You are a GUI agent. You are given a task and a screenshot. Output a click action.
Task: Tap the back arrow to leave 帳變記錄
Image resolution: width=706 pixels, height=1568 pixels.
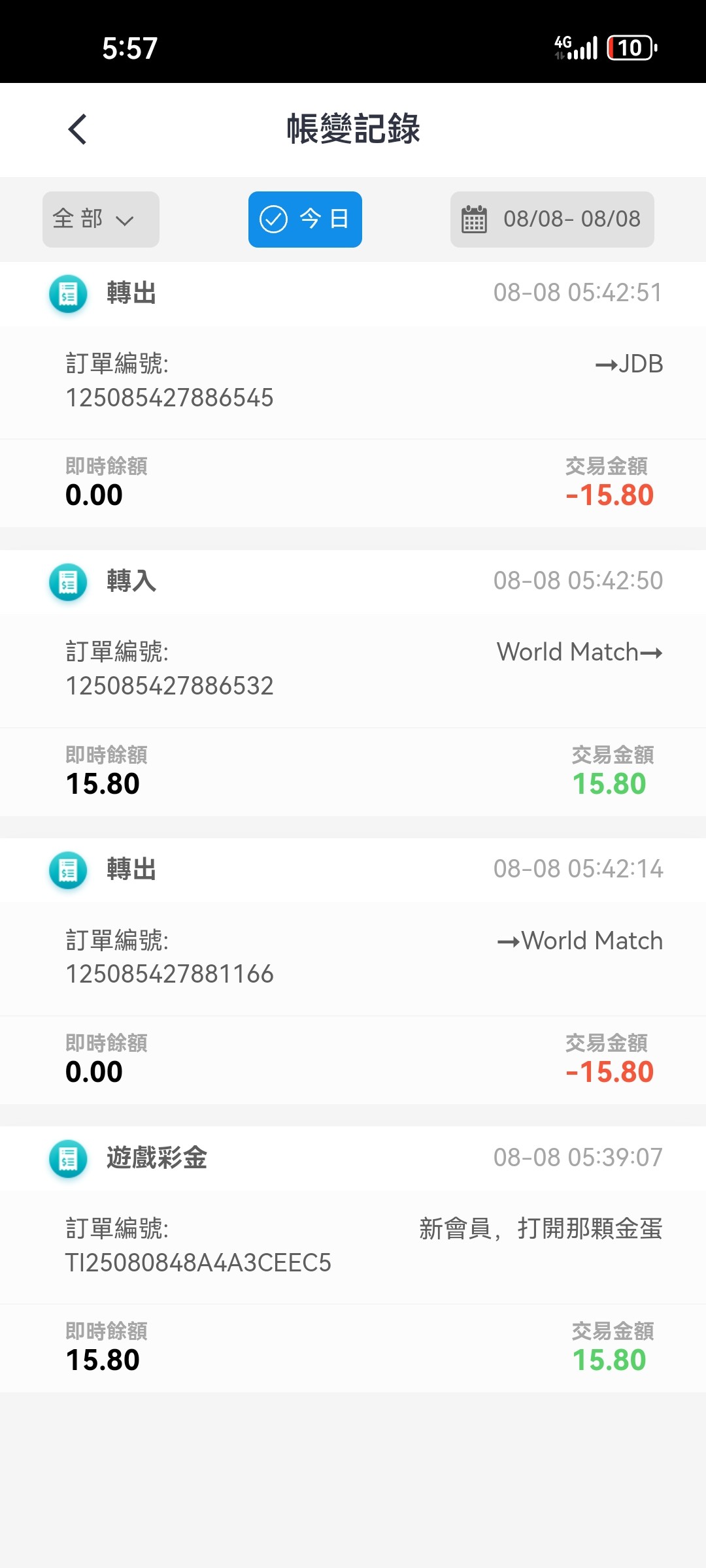pos(78,129)
